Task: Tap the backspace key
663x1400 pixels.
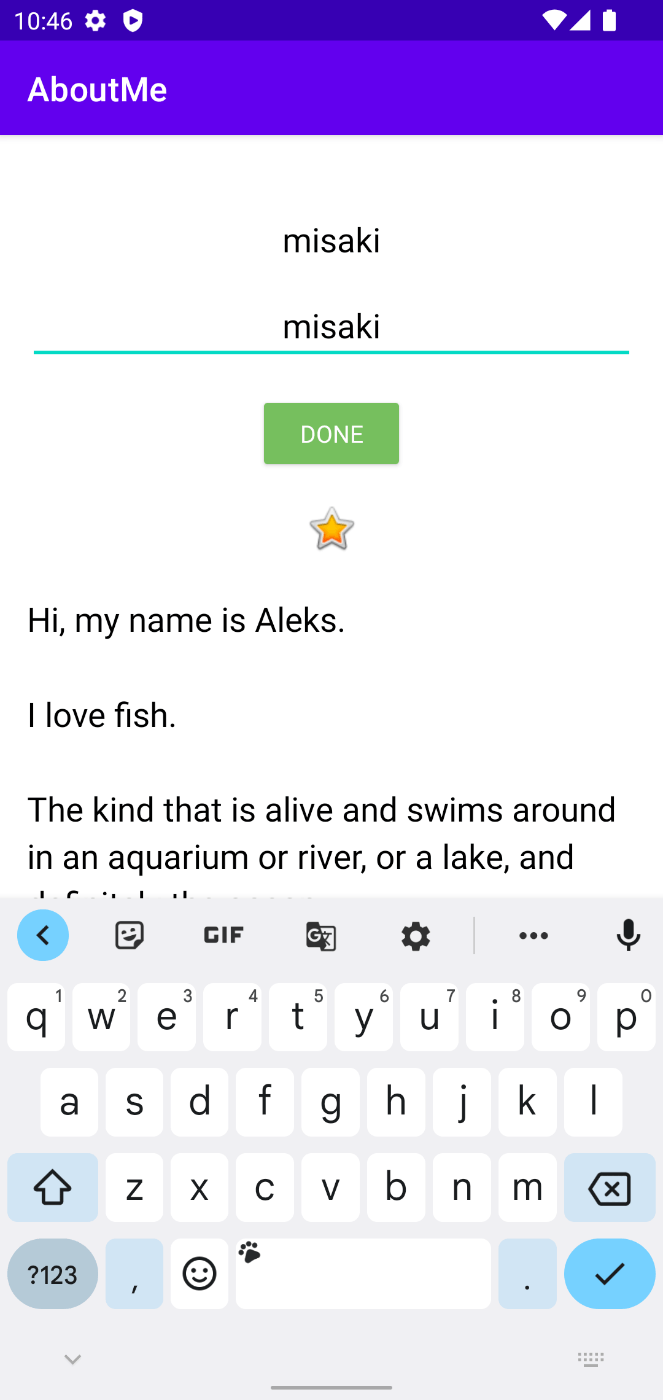Action: tap(609, 1188)
